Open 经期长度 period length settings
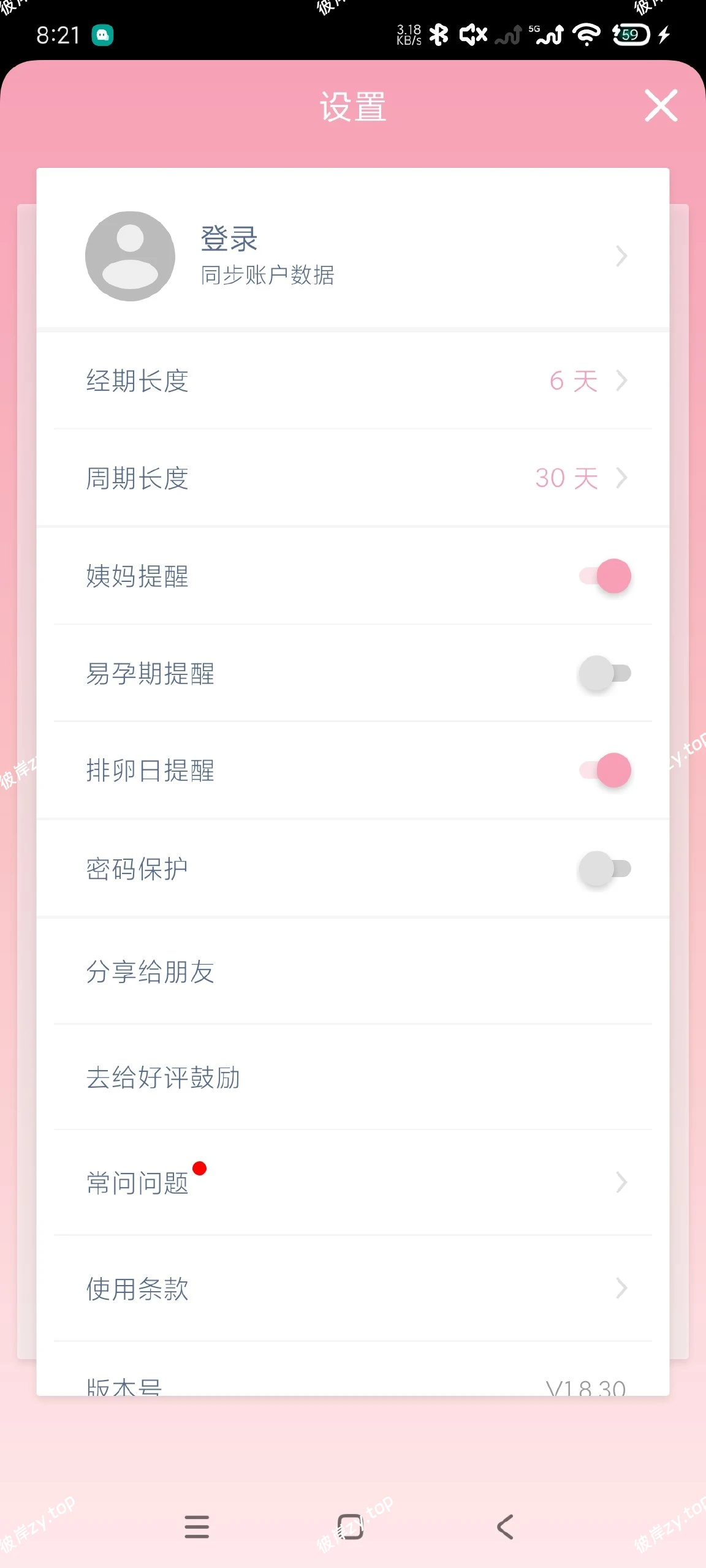The width and height of the screenshot is (706, 1568). (x=353, y=380)
